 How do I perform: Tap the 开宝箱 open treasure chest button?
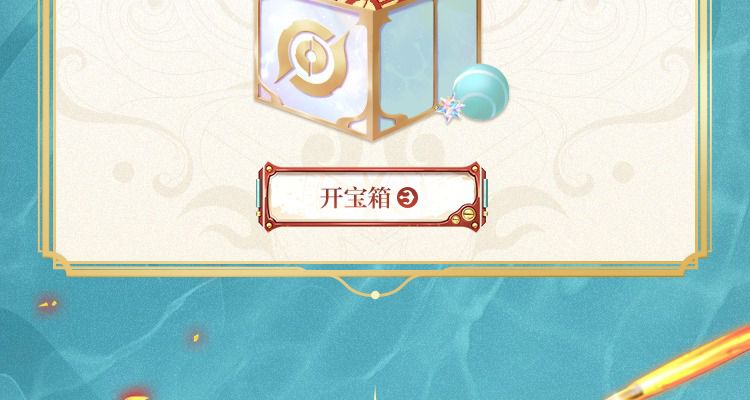click(367, 197)
